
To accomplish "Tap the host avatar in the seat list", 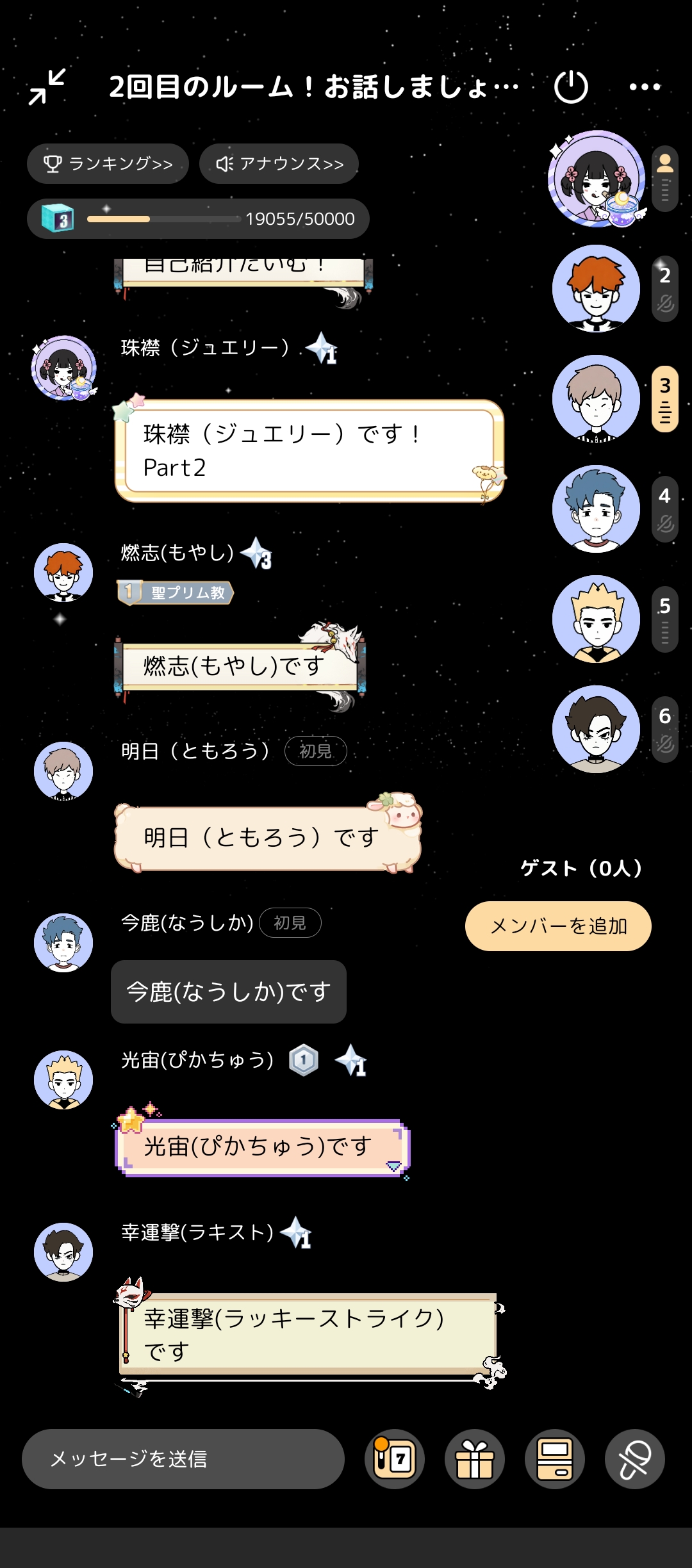I will point(597,179).
